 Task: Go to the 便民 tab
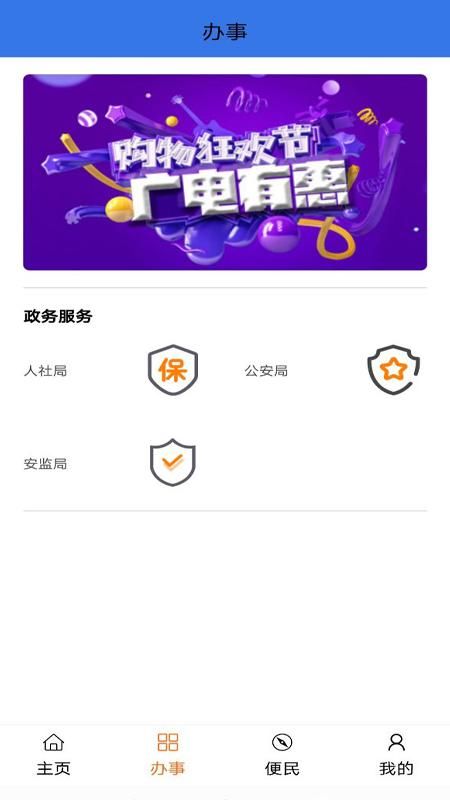click(282, 755)
